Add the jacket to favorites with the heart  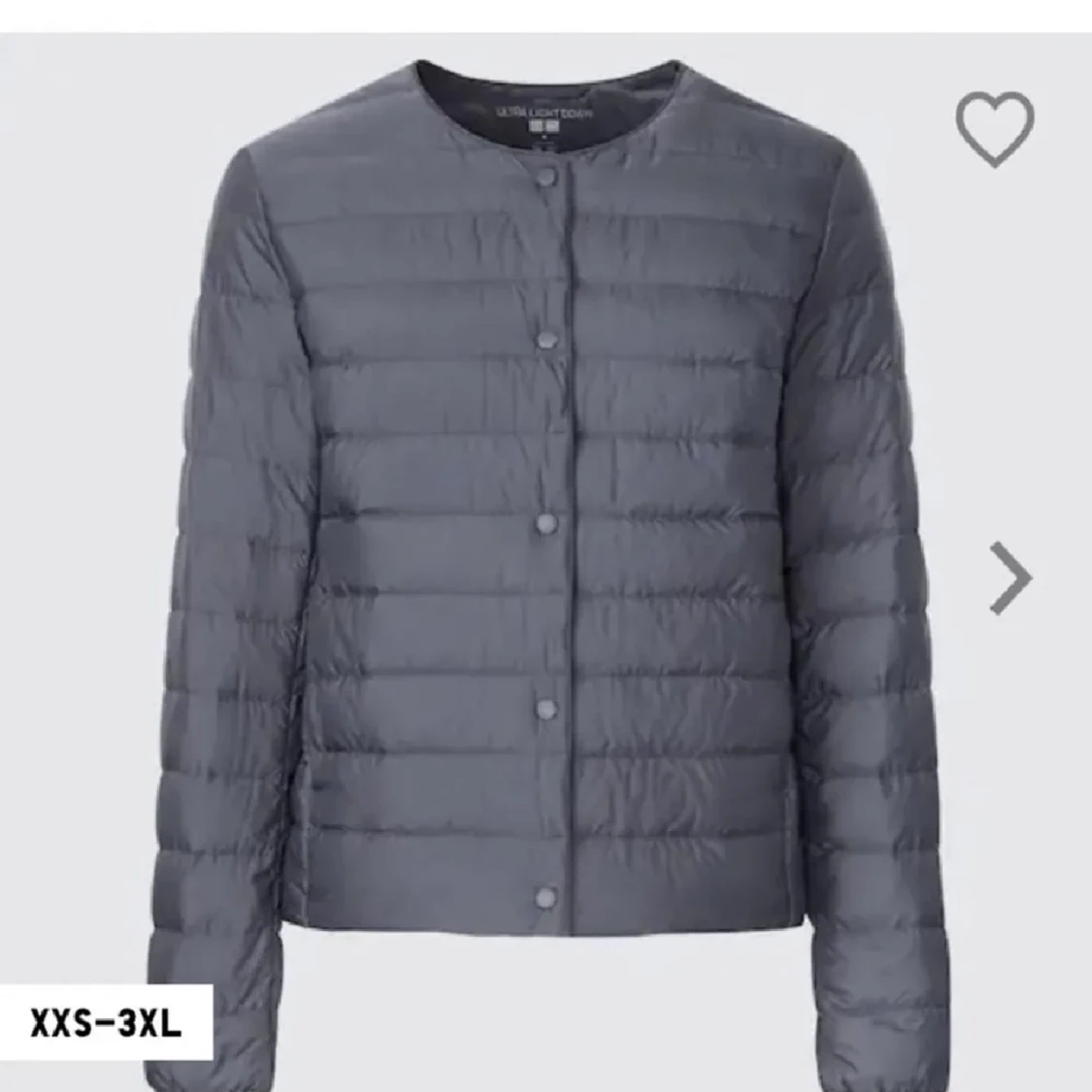coord(995,127)
